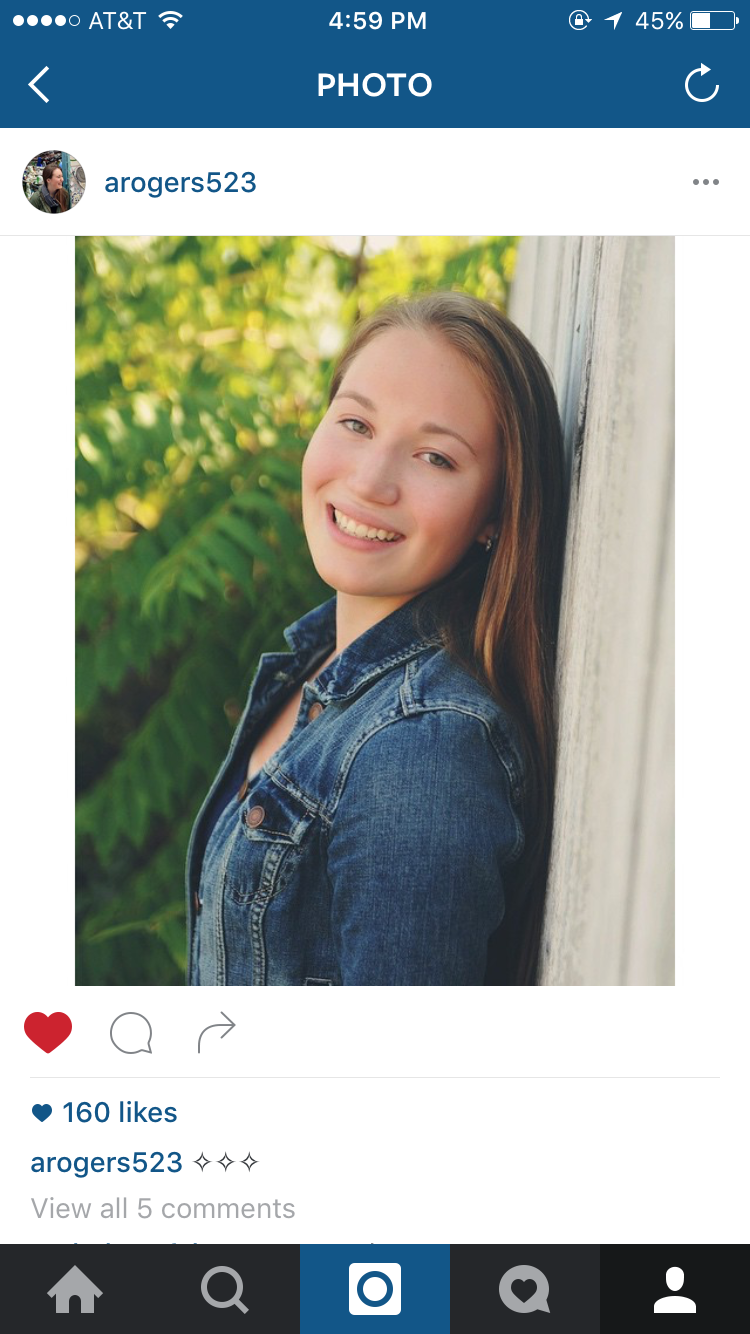Share this post via the arrow icon
Screen dimensions: 750x1334
tap(216, 1033)
